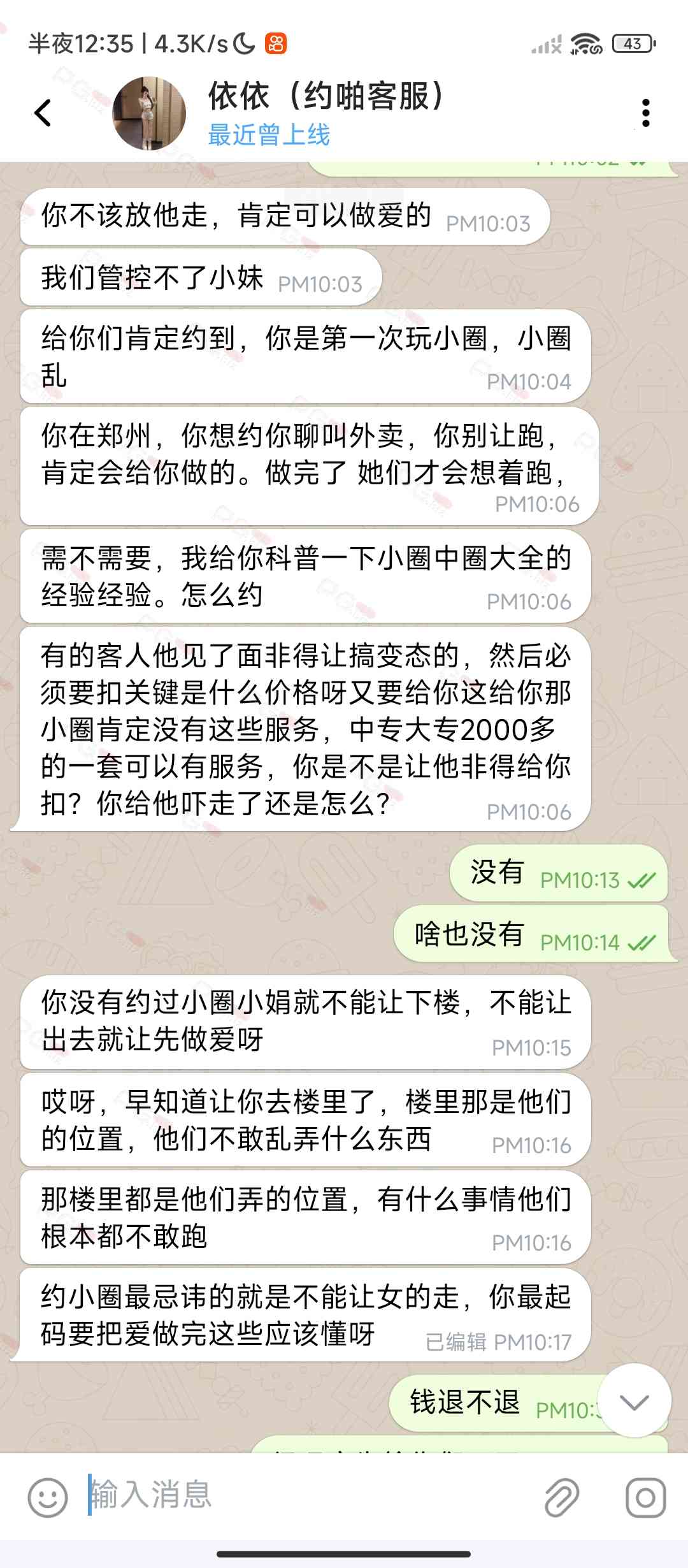Open the contact's profile photo
688x1568 pixels.
(x=149, y=113)
